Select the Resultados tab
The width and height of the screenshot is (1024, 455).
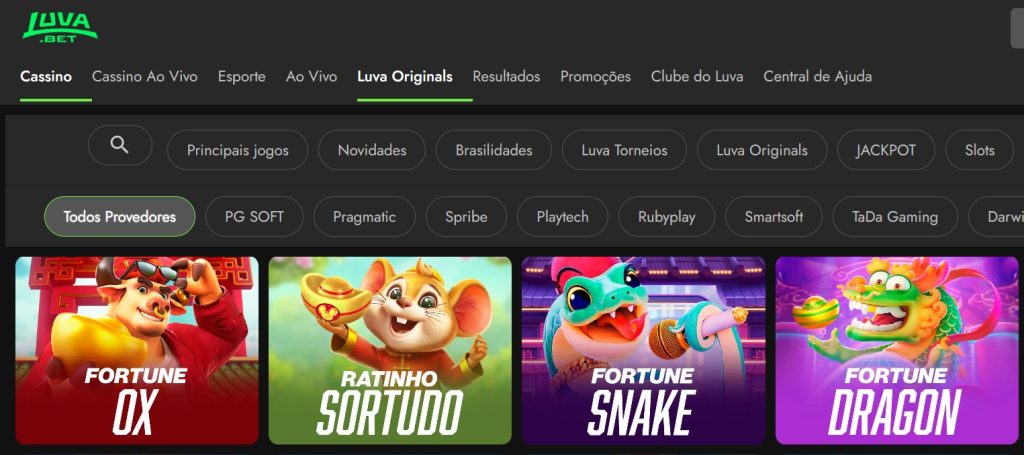506,77
